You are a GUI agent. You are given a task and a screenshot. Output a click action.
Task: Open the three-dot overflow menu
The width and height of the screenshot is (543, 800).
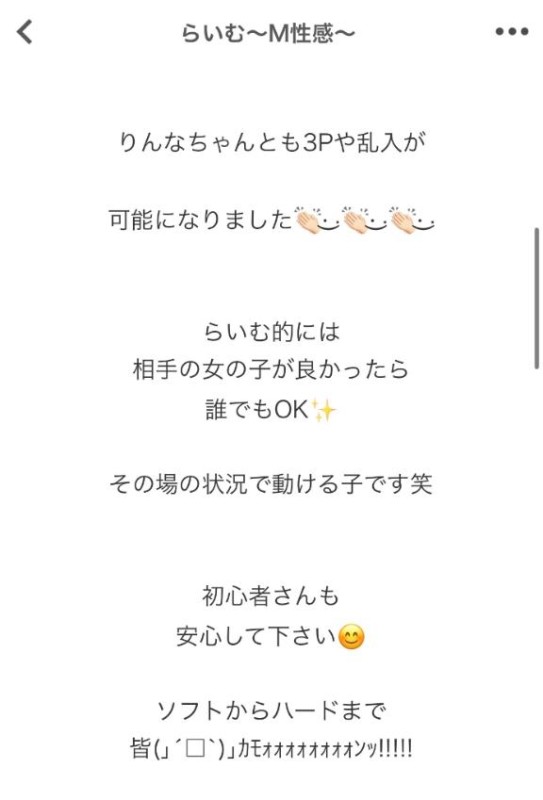click(x=511, y=32)
